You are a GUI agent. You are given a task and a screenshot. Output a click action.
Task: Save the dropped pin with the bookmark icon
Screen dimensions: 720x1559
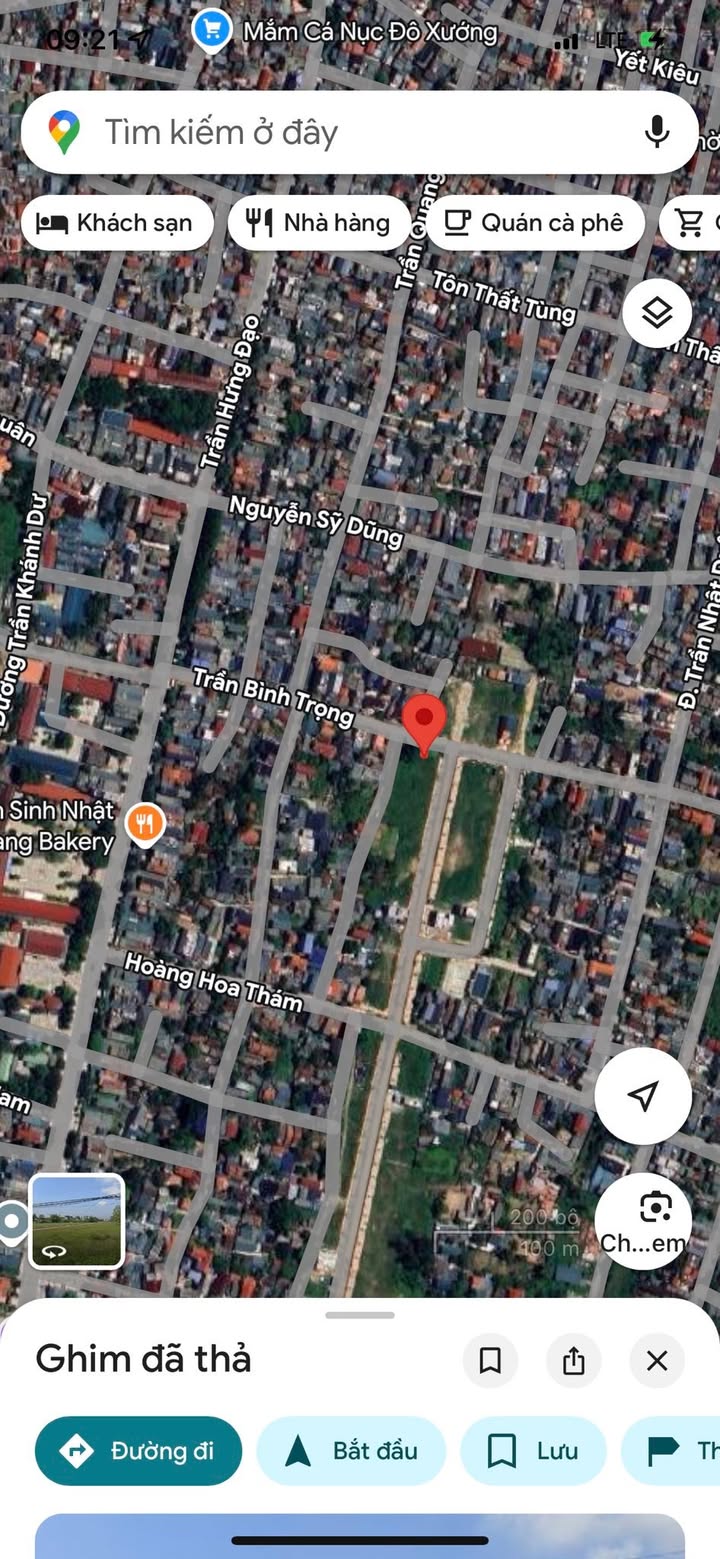pos(490,1360)
